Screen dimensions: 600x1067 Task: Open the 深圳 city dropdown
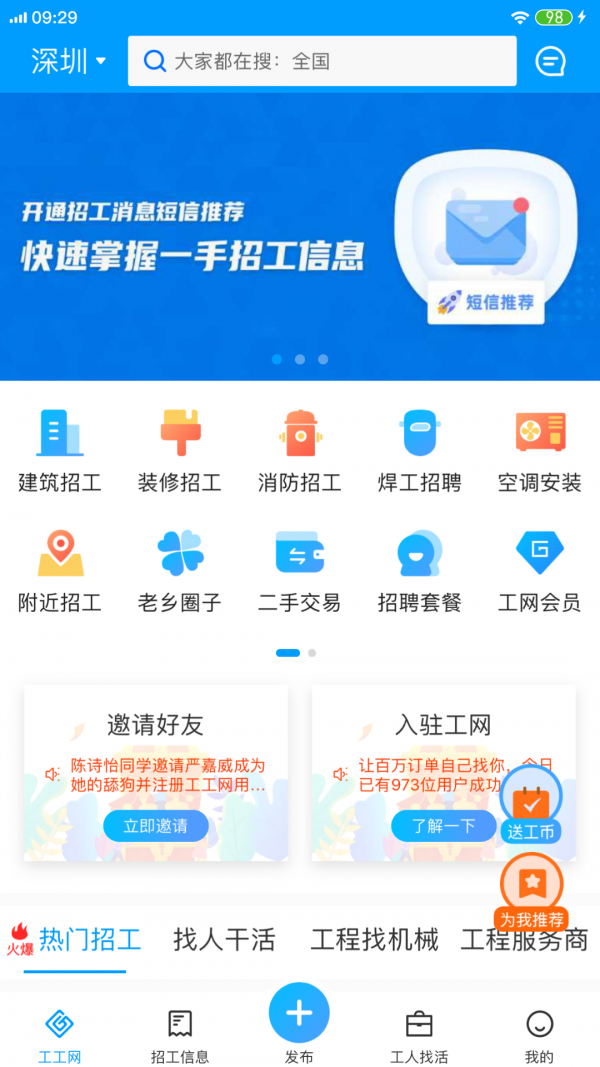coord(68,61)
